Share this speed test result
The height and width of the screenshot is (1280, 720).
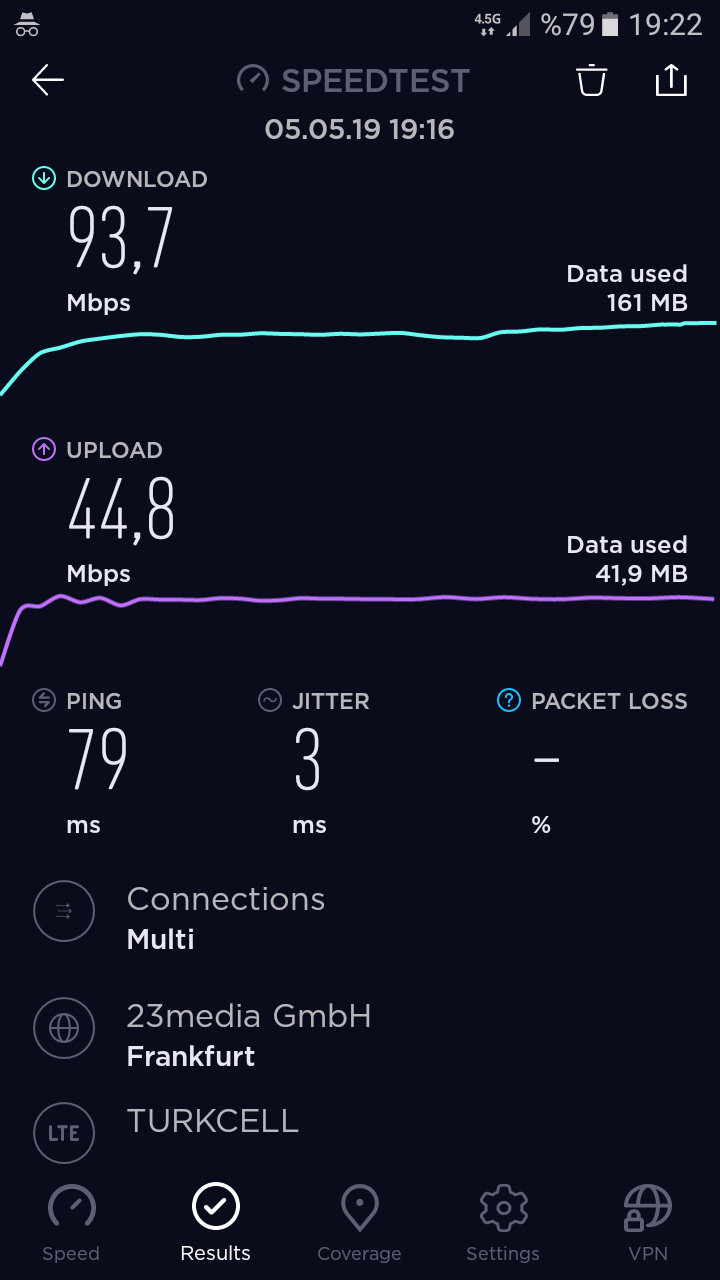click(x=671, y=80)
